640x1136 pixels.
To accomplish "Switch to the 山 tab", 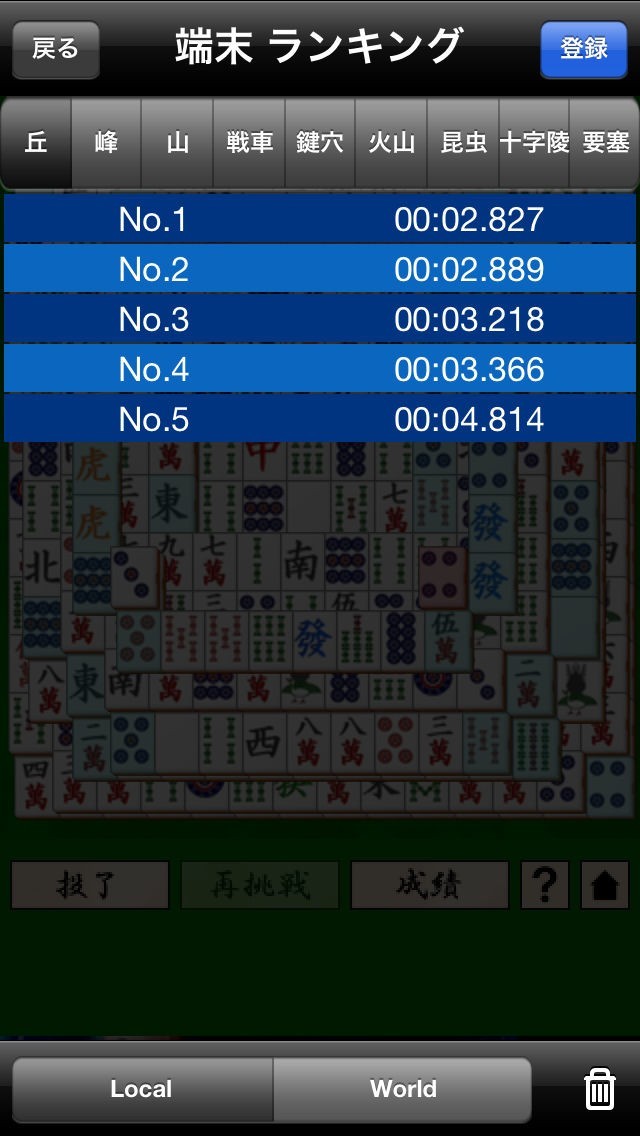I will [x=177, y=143].
